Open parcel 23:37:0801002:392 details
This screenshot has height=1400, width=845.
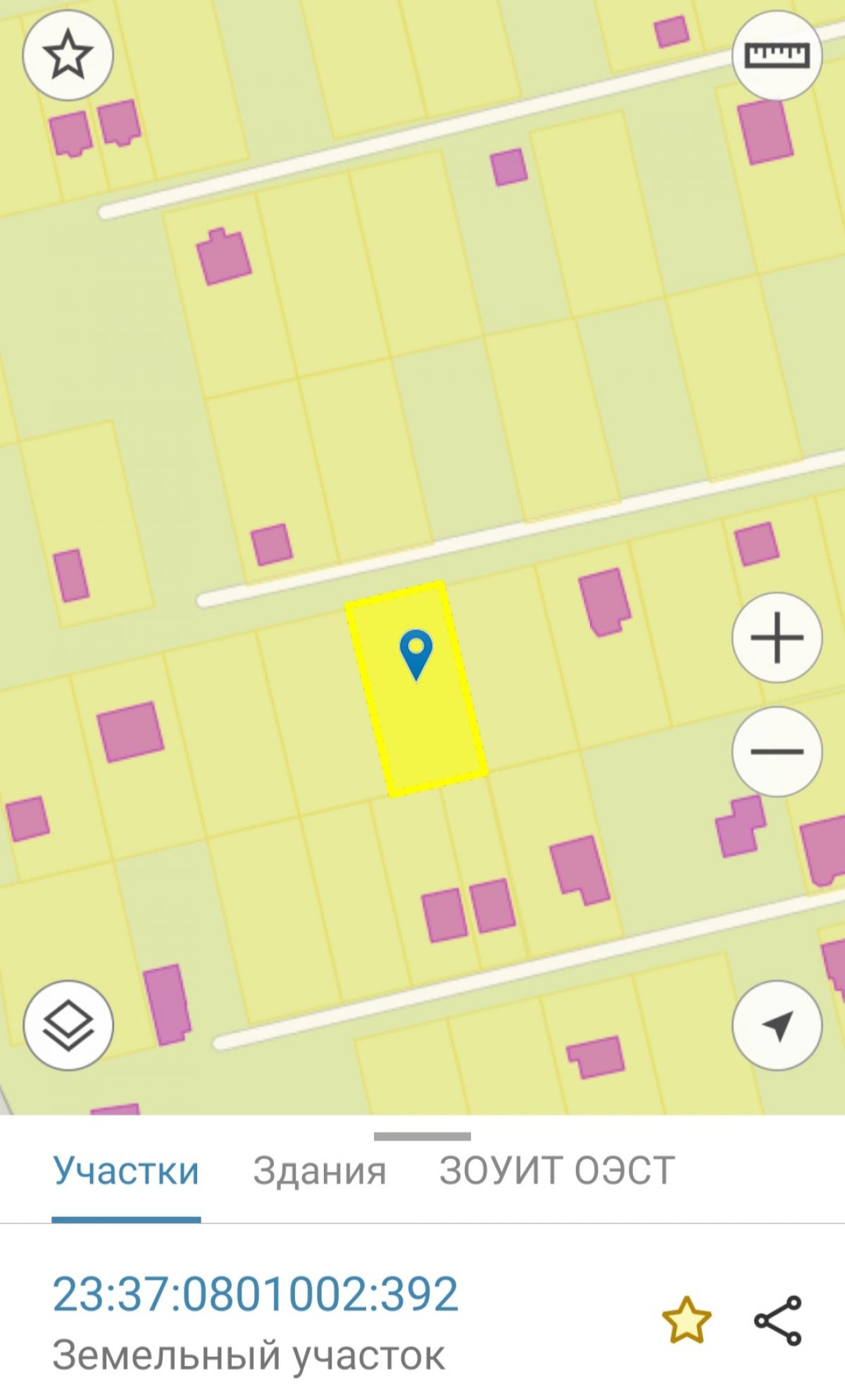click(256, 1294)
